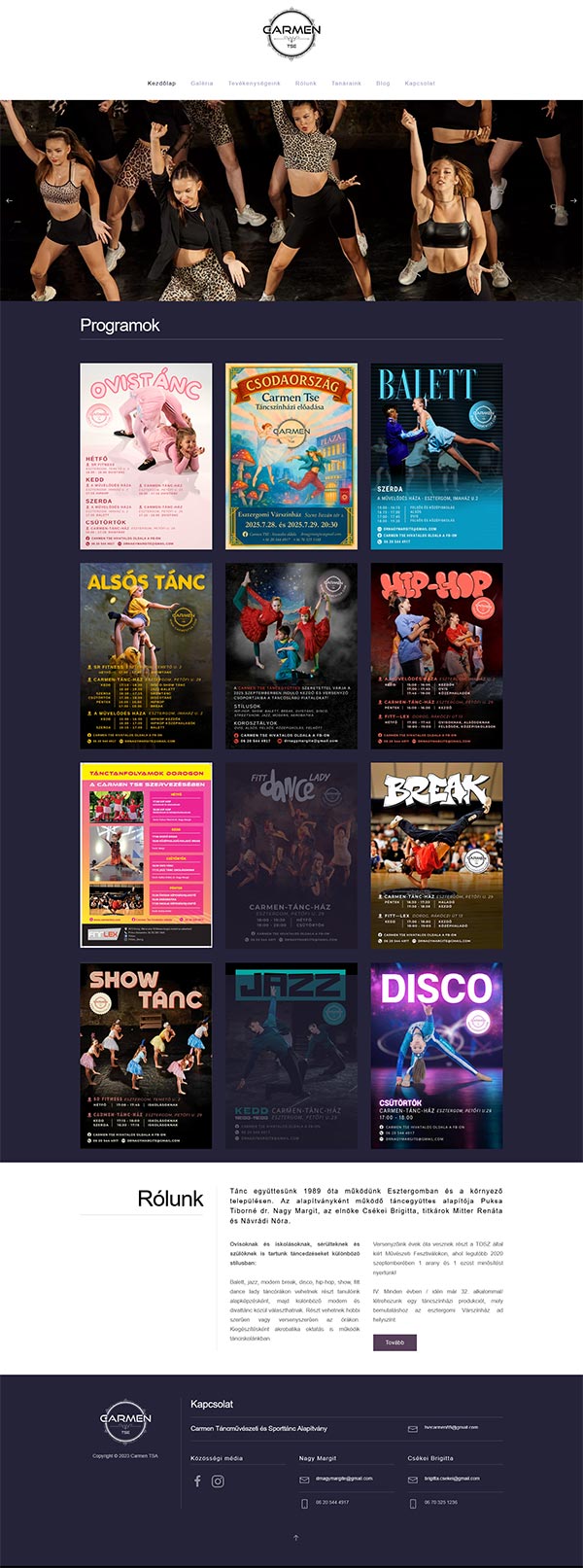The width and height of the screenshot is (583, 1568).
Task: Open the Rólunk page from the menu
Action: pos(305,84)
